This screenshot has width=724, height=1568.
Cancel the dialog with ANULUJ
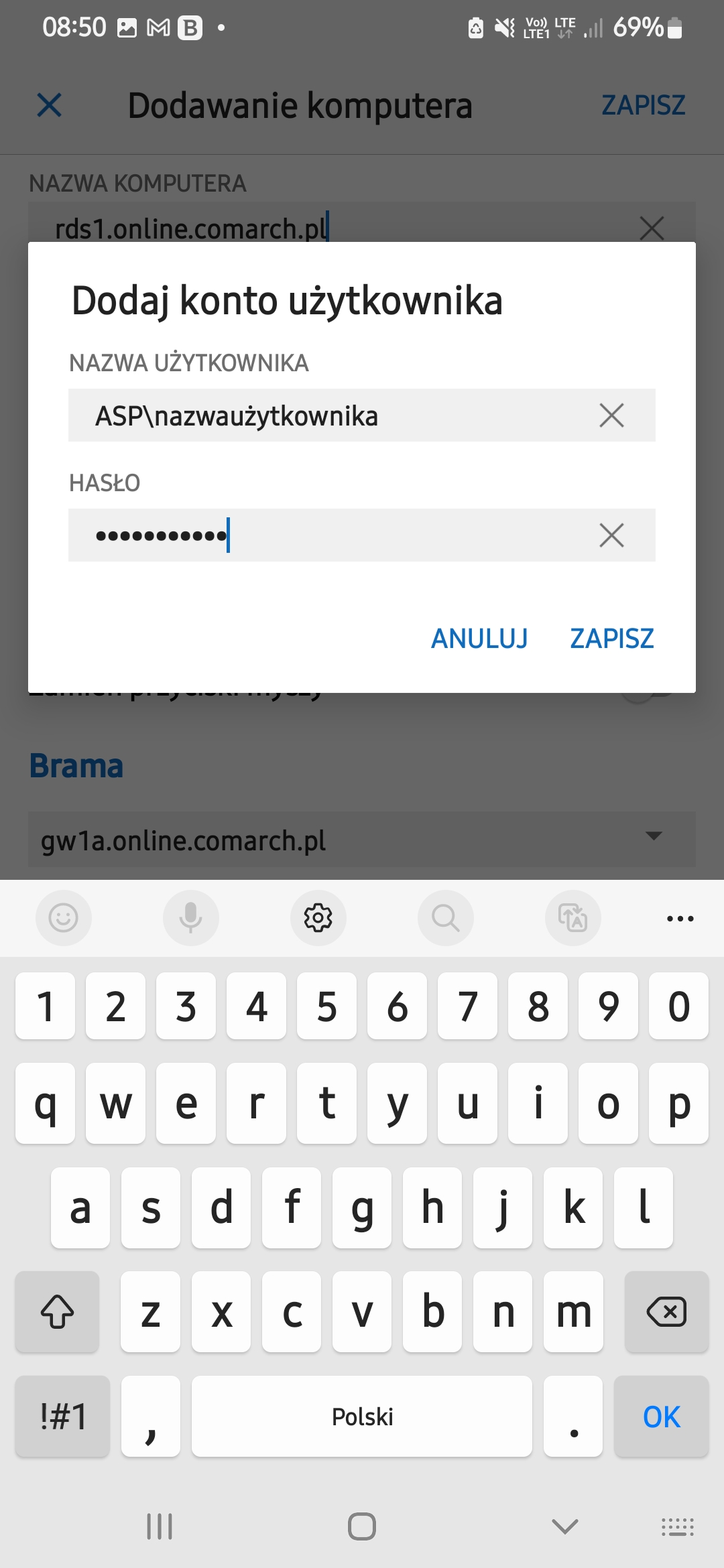coord(479,639)
